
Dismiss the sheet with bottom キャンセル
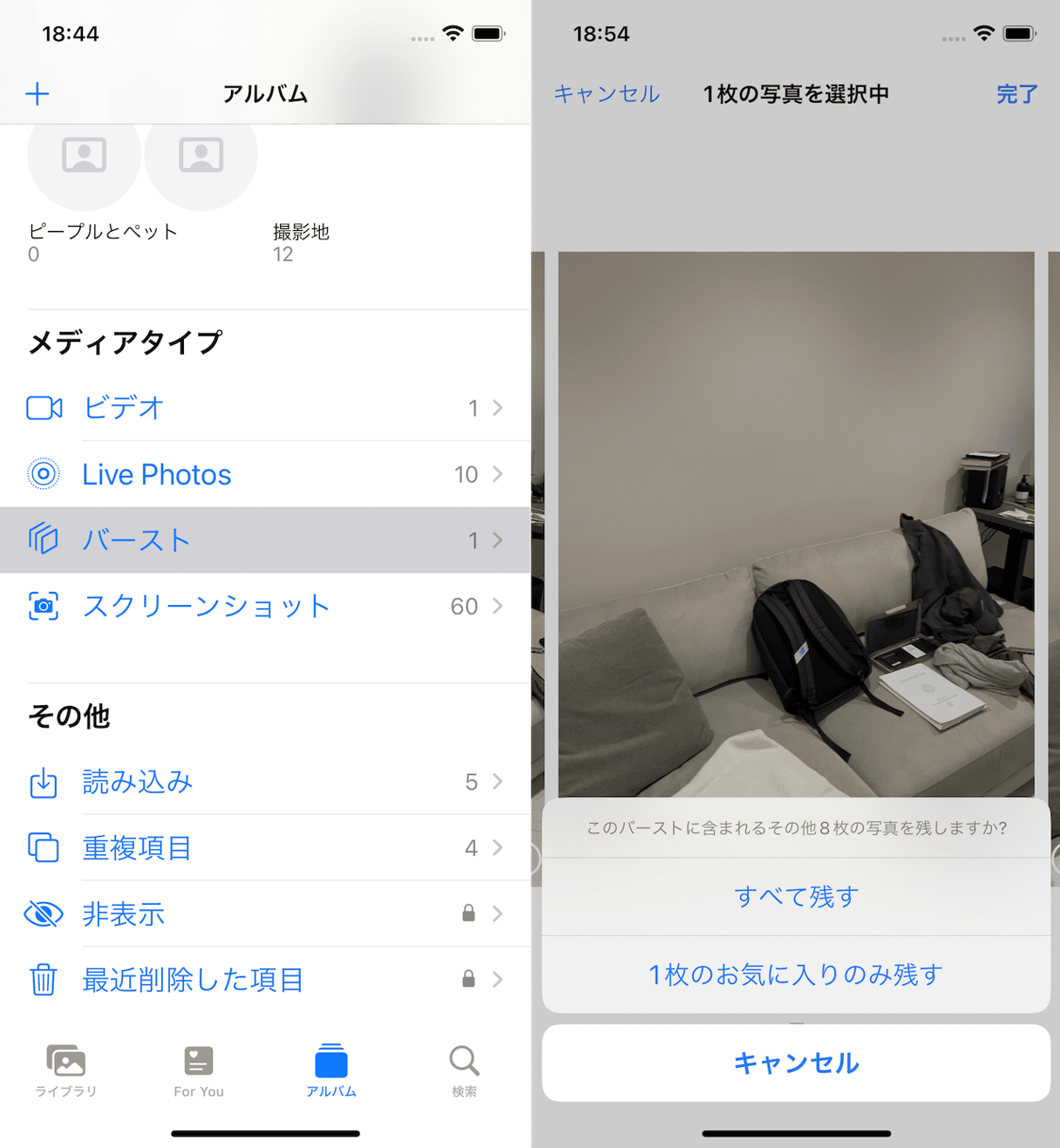pos(796,1063)
